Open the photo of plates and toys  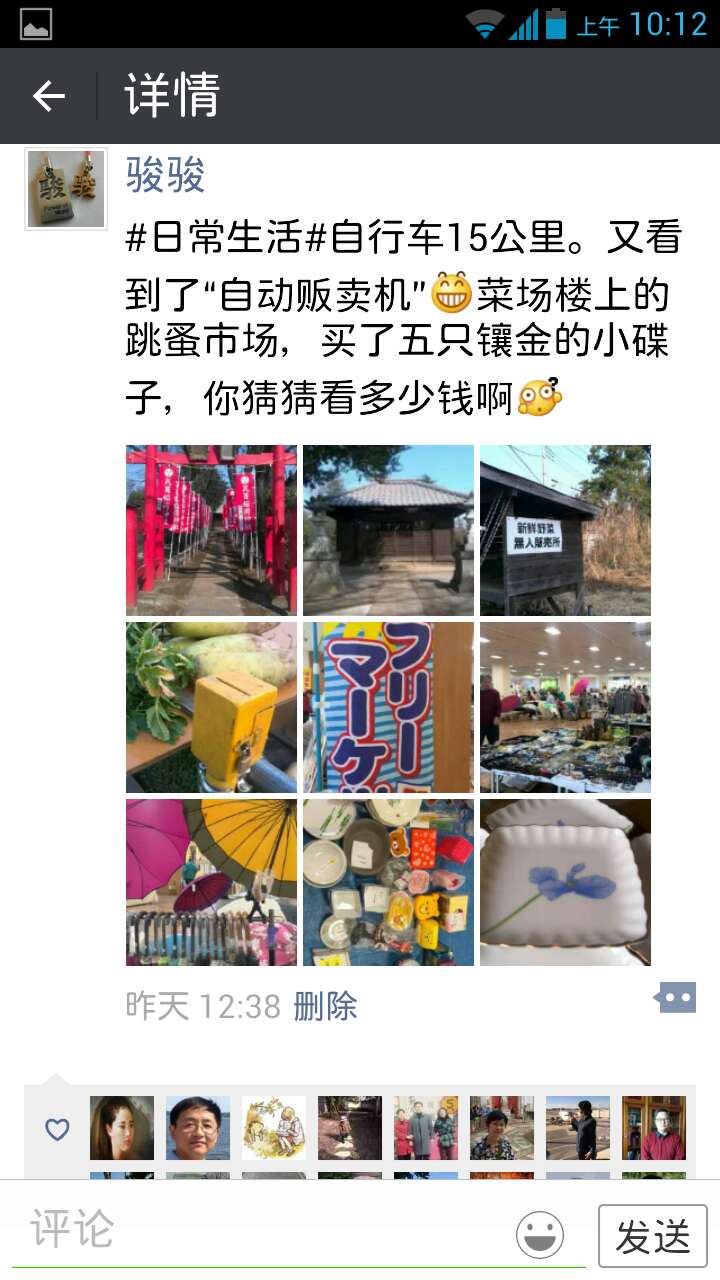click(388, 882)
